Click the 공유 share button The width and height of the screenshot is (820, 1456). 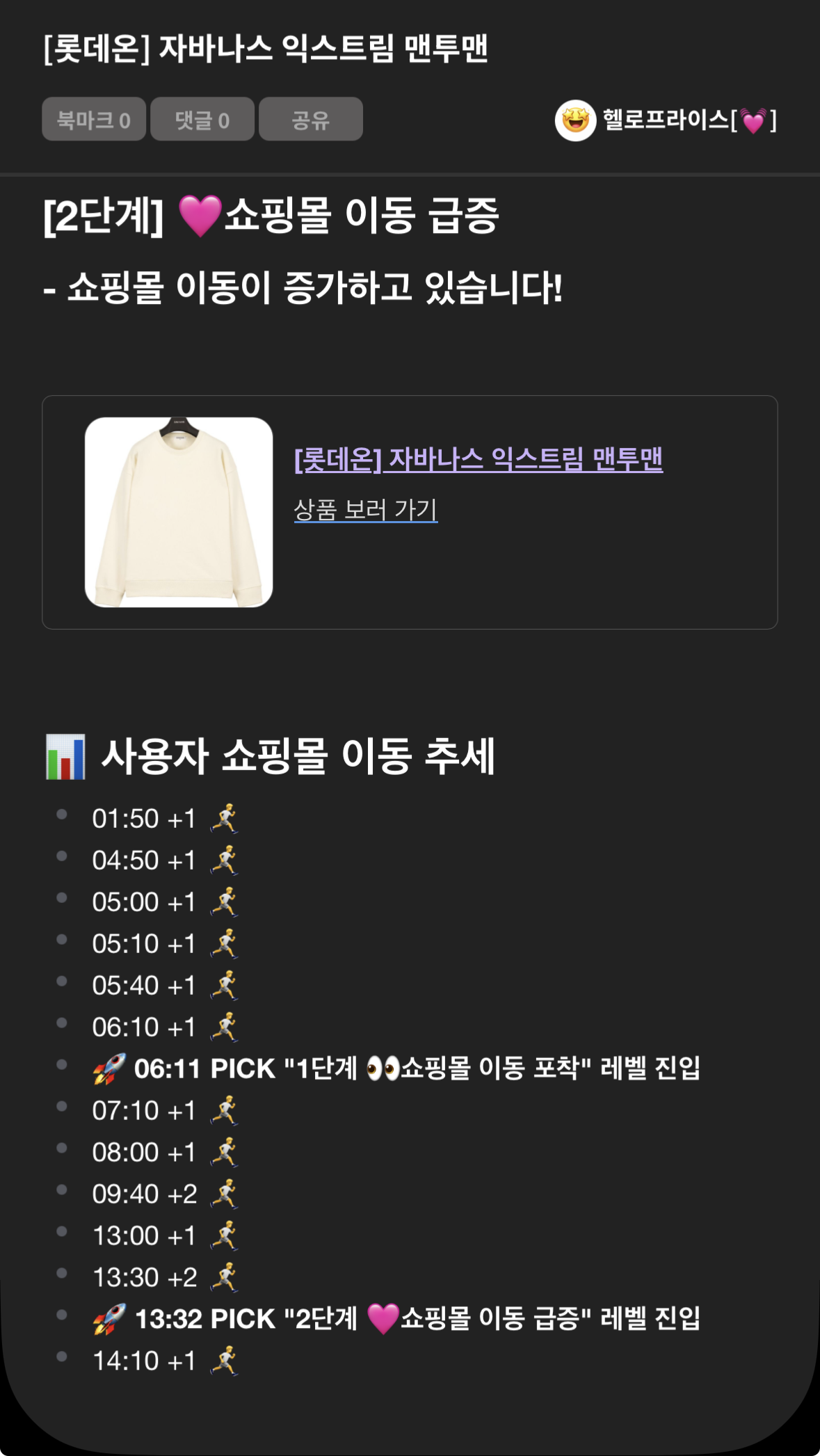coord(310,119)
